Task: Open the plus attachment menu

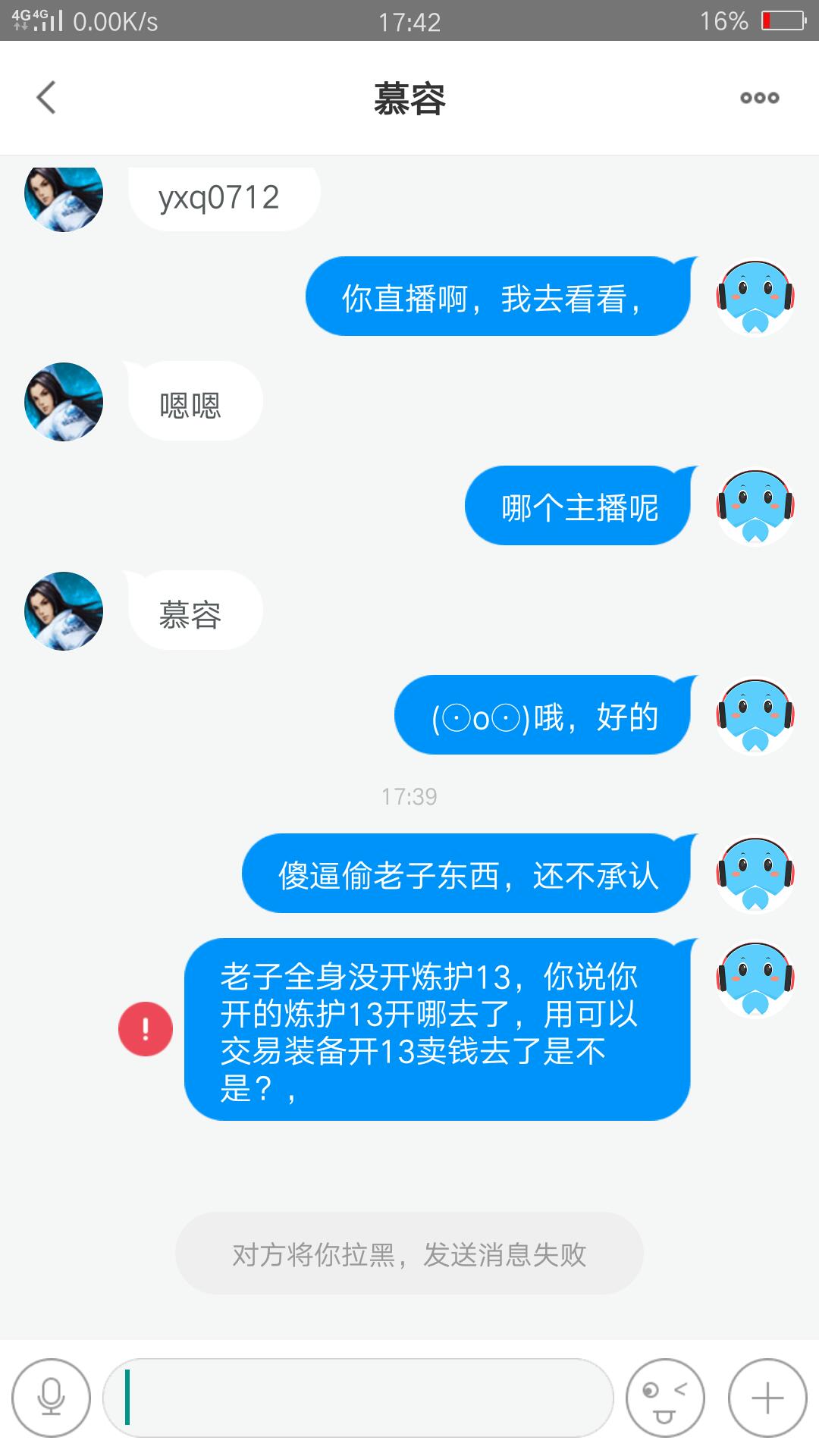Action: tap(767, 1398)
